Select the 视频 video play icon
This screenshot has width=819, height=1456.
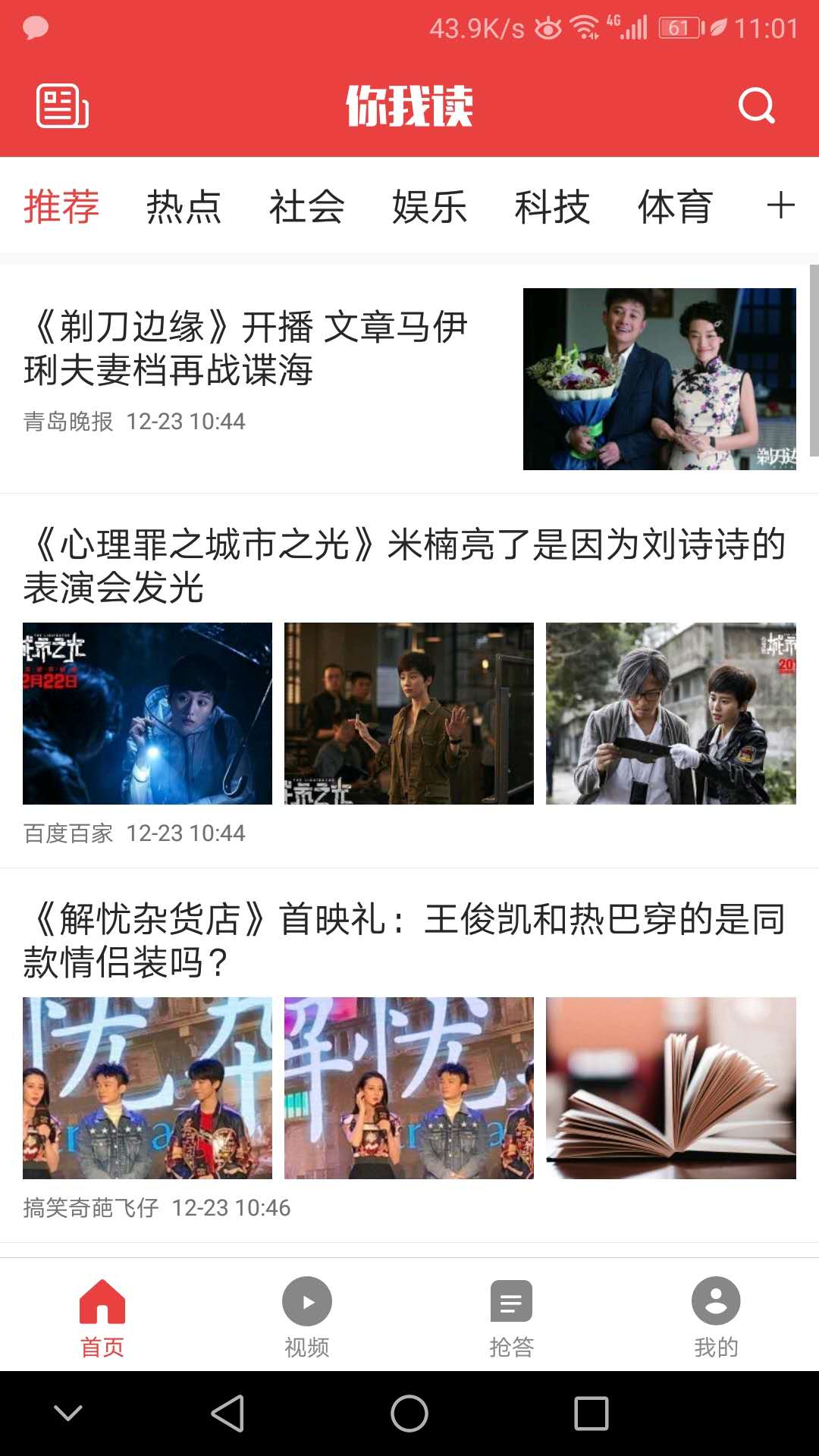tap(307, 1299)
